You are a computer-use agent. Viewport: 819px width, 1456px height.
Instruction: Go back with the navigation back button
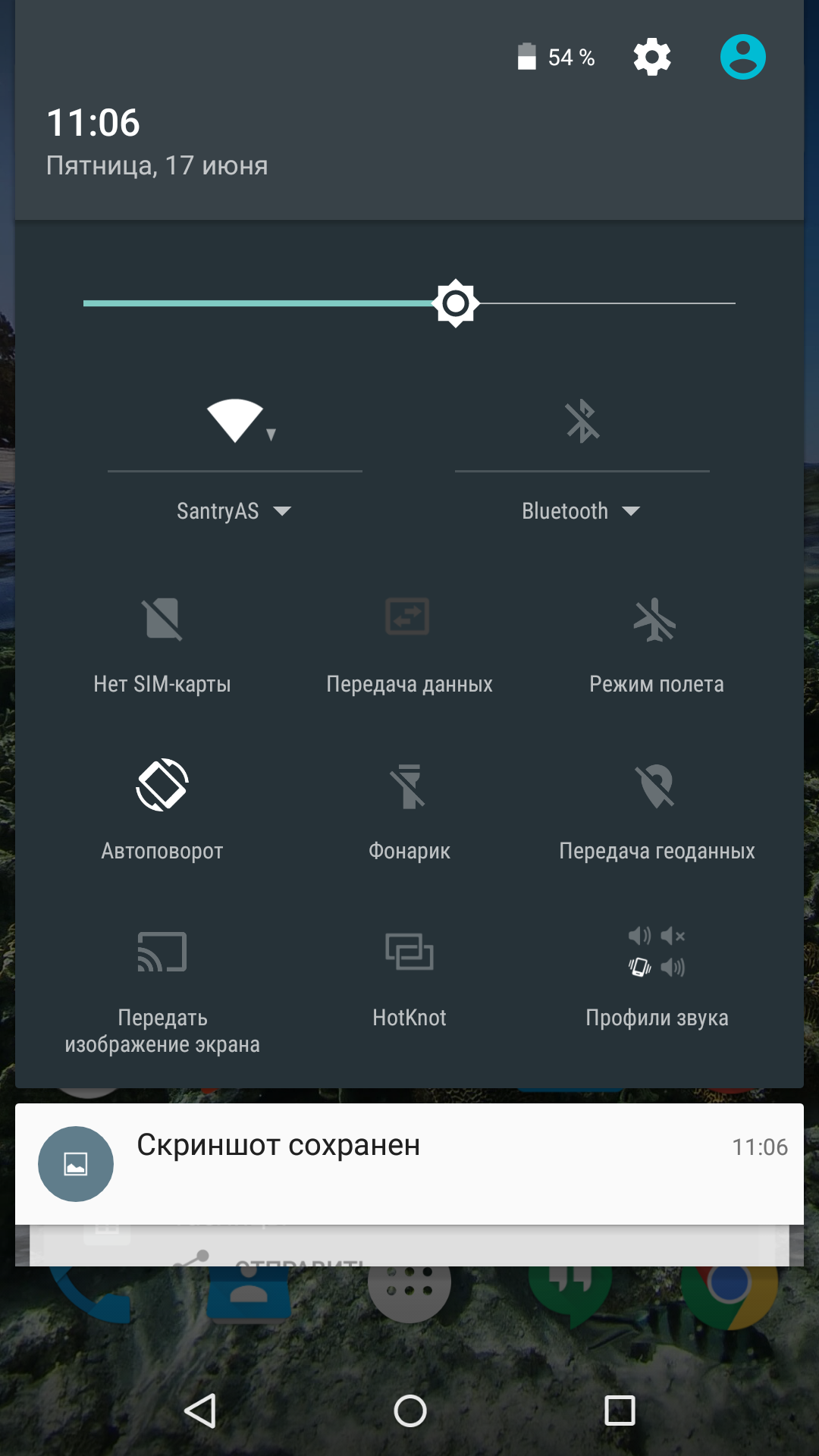(201, 1410)
